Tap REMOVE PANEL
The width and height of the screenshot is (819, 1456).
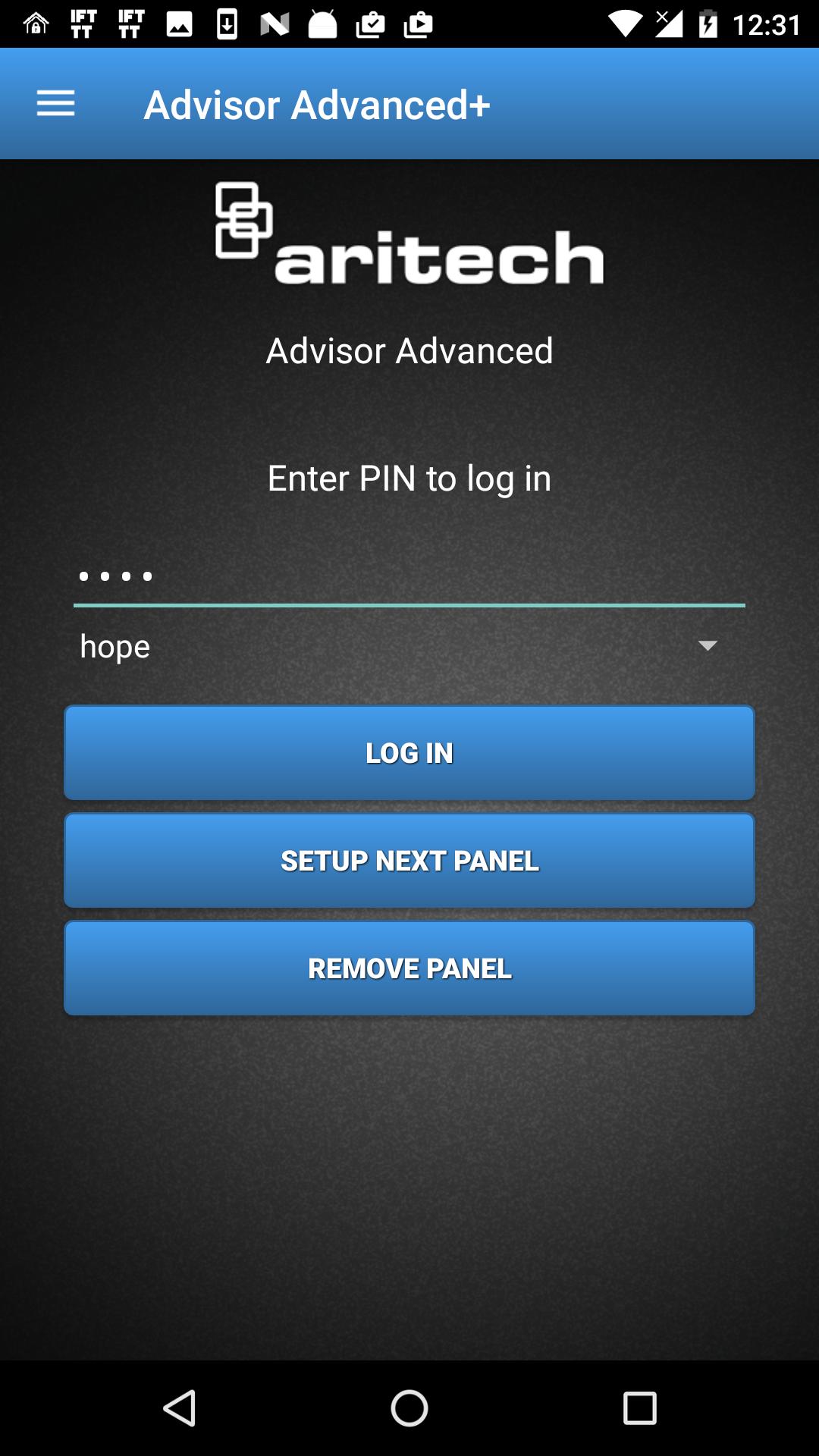(x=409, y=968)
